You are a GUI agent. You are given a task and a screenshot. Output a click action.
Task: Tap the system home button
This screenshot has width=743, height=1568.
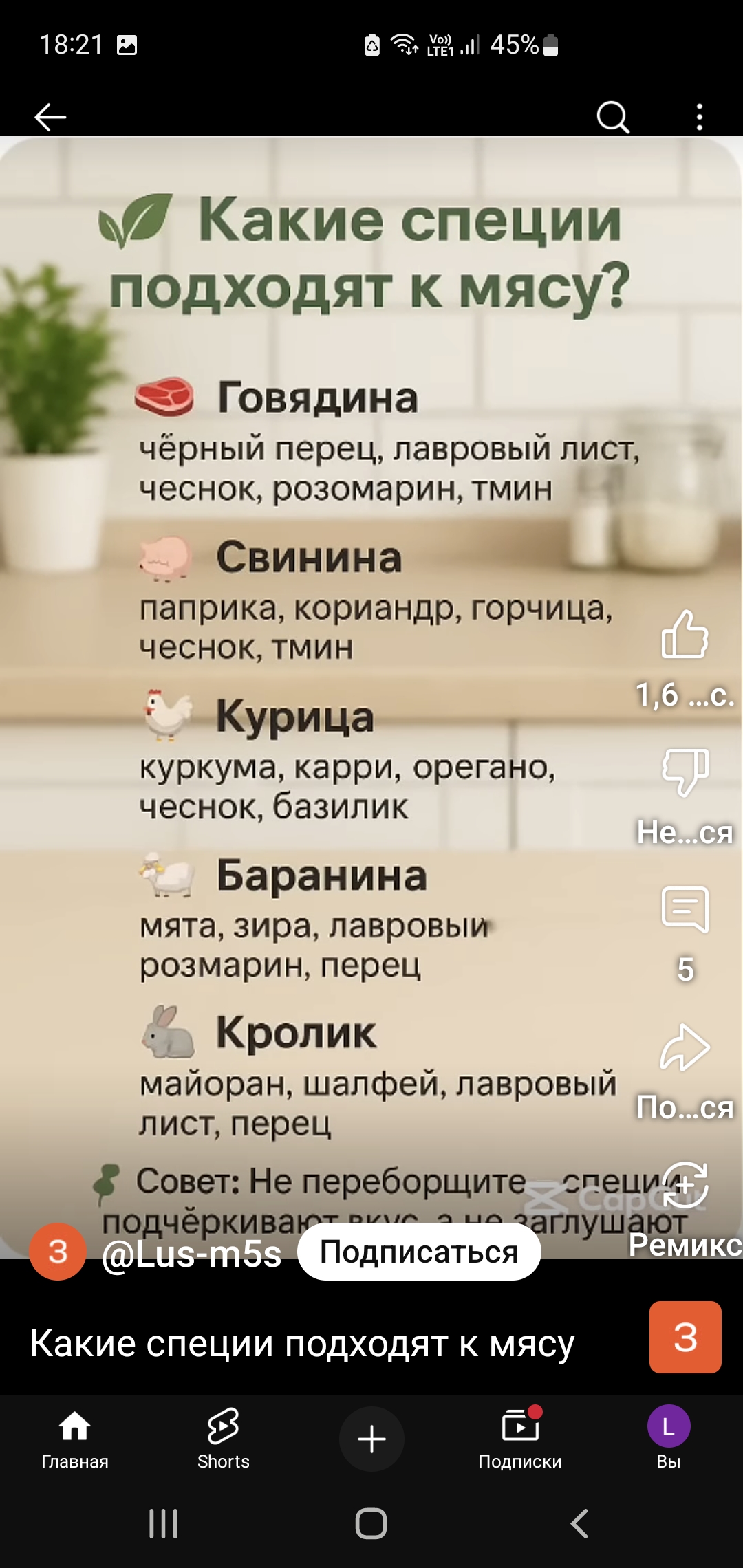371,1523
